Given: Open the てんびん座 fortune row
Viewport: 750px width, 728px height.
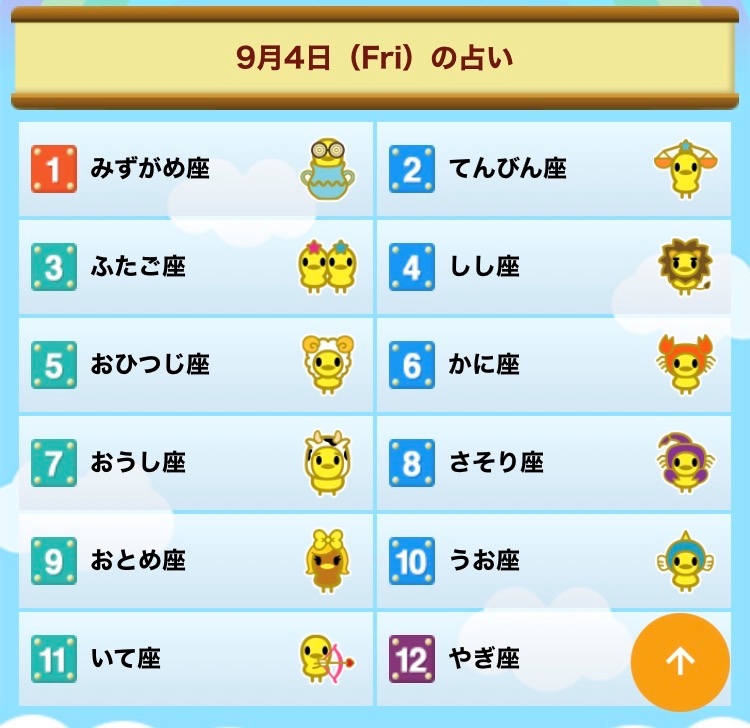Looking at the screenshot, I should tap(554, 169).
